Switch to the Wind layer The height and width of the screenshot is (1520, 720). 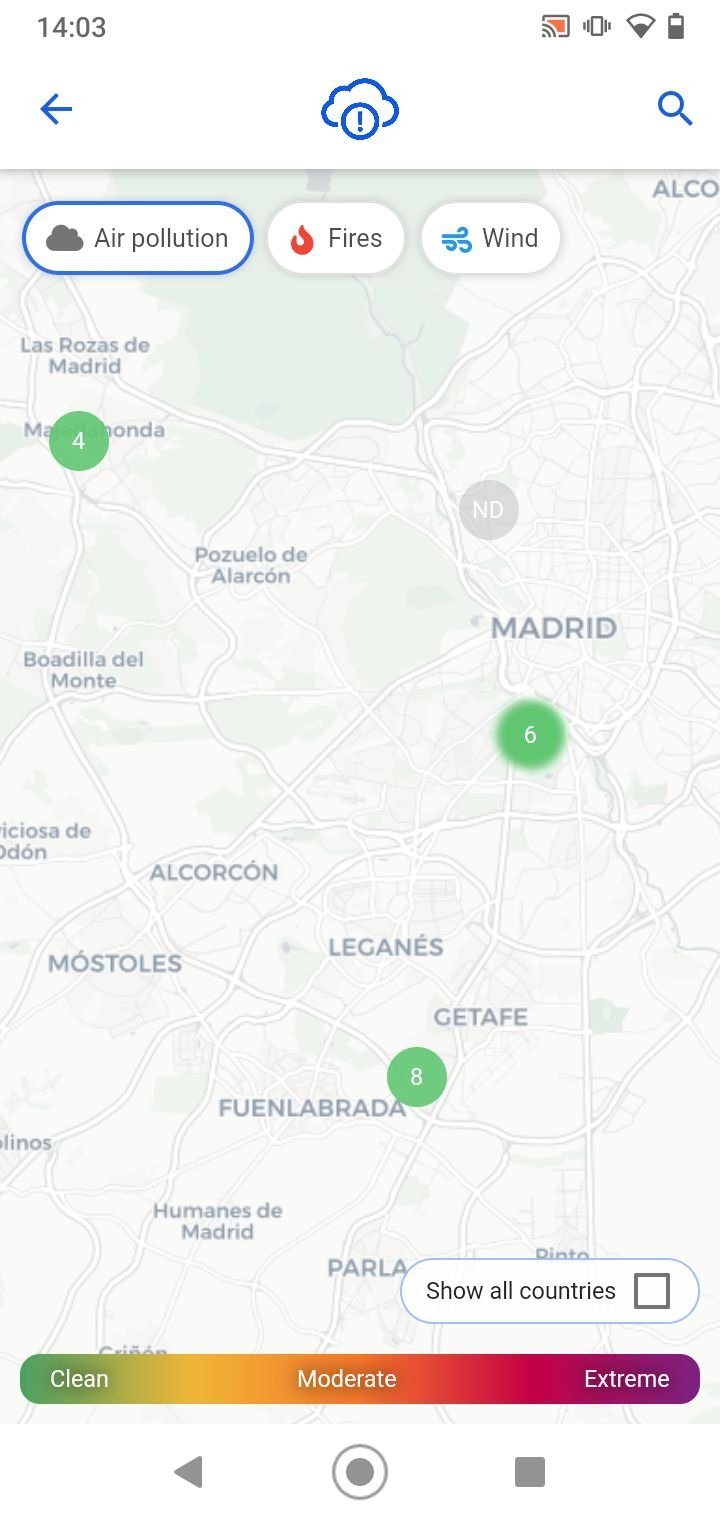[x=491, y=238]
